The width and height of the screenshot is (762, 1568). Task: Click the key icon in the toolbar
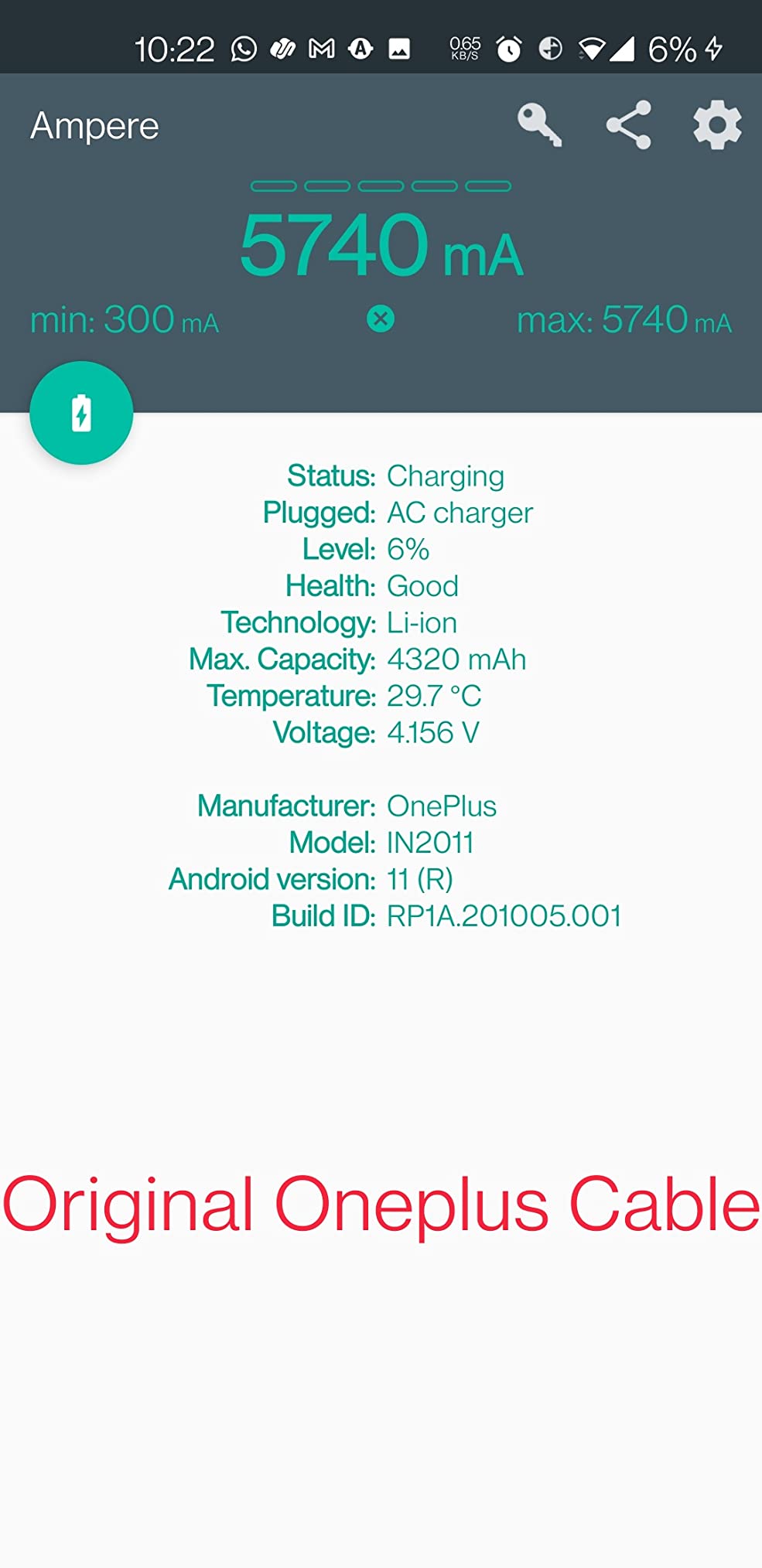pos(542,126)
